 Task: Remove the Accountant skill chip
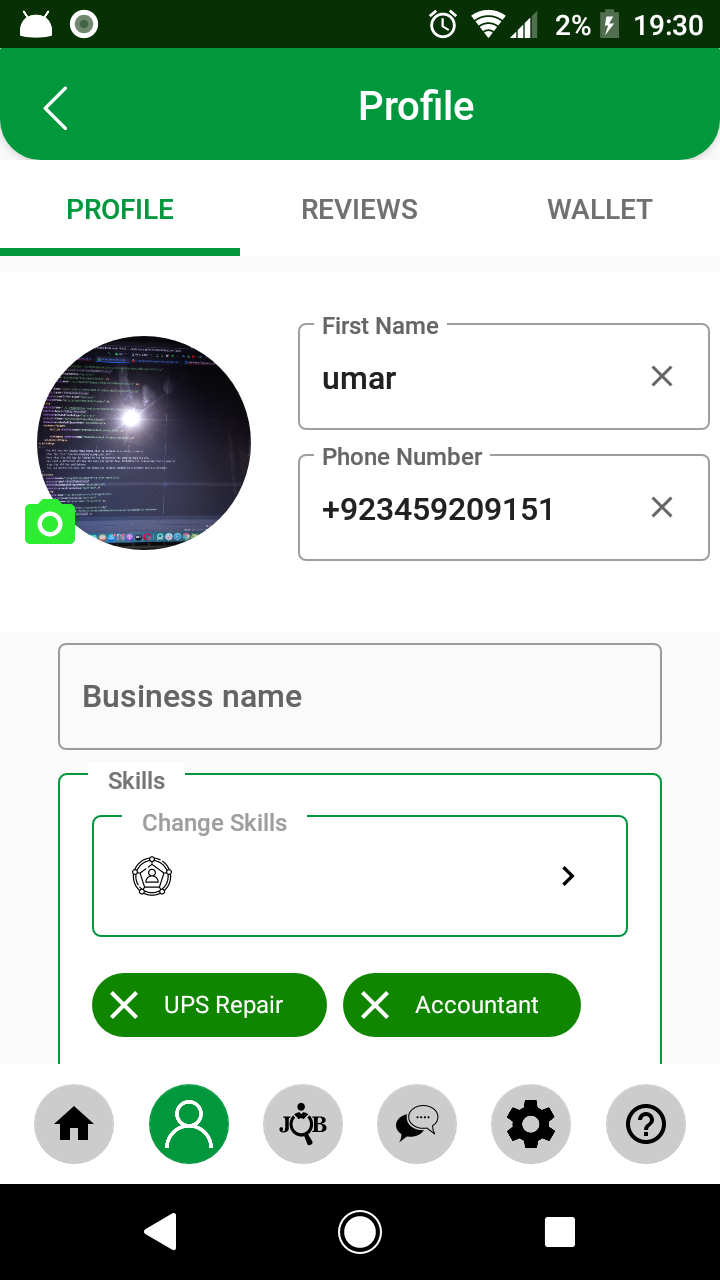(x=375, y=1005)
